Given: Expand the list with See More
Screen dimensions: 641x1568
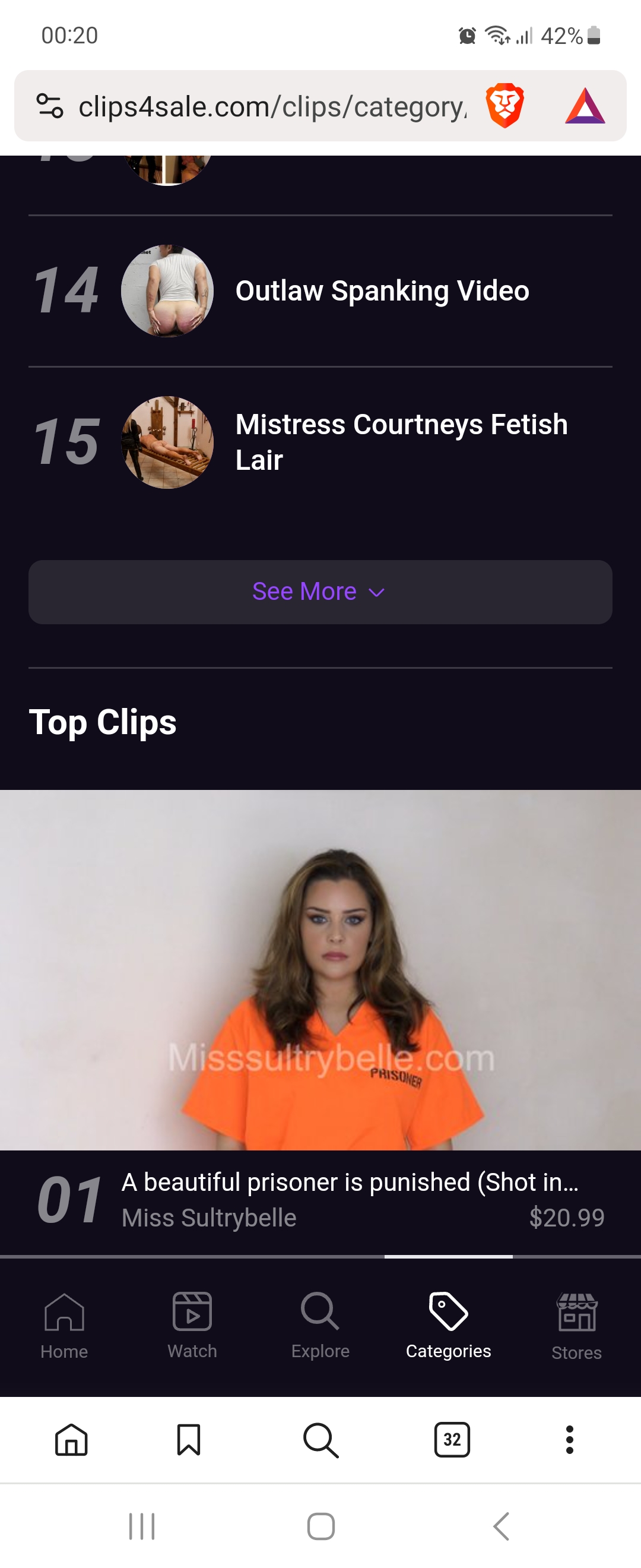Looking at the screenshot, I should click(320, 592).
